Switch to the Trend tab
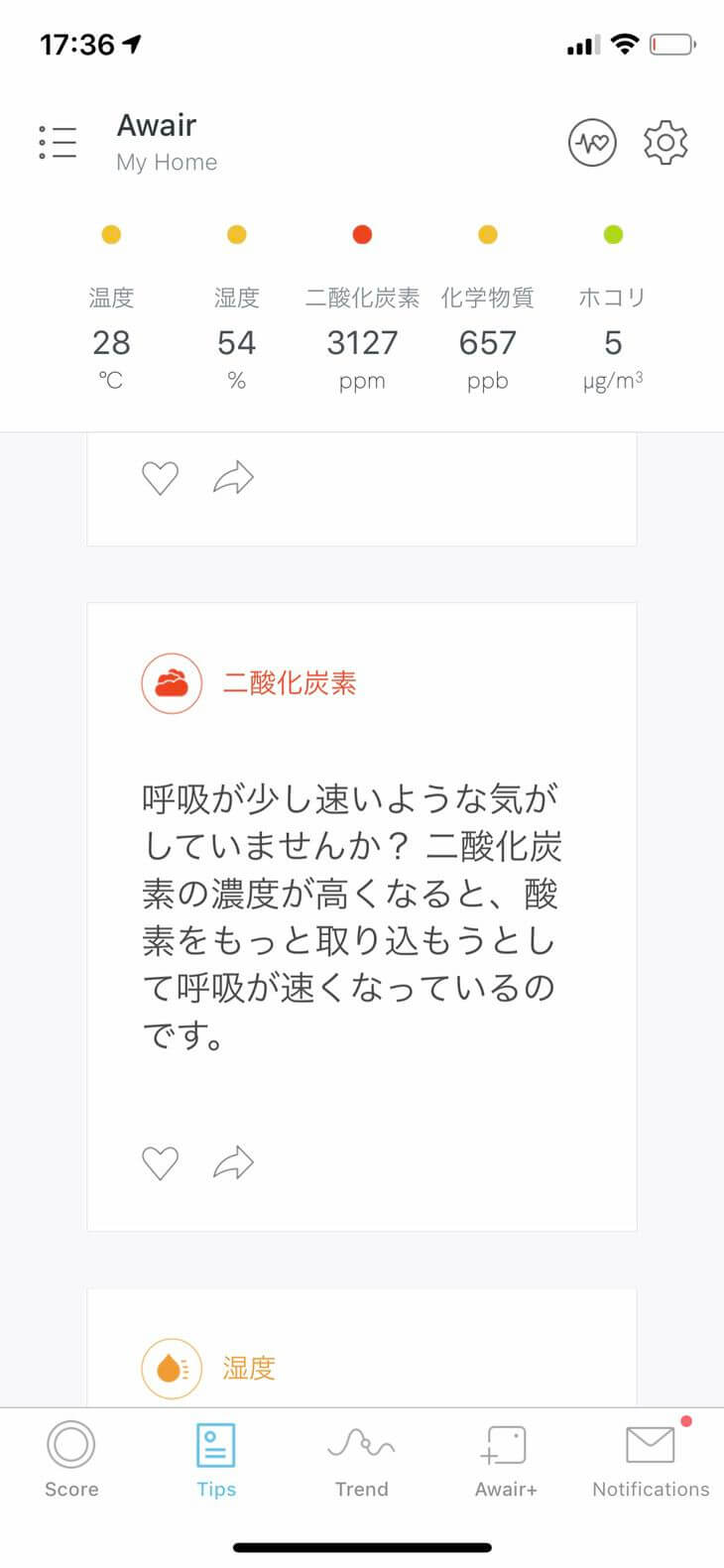 coord(361,1460)
